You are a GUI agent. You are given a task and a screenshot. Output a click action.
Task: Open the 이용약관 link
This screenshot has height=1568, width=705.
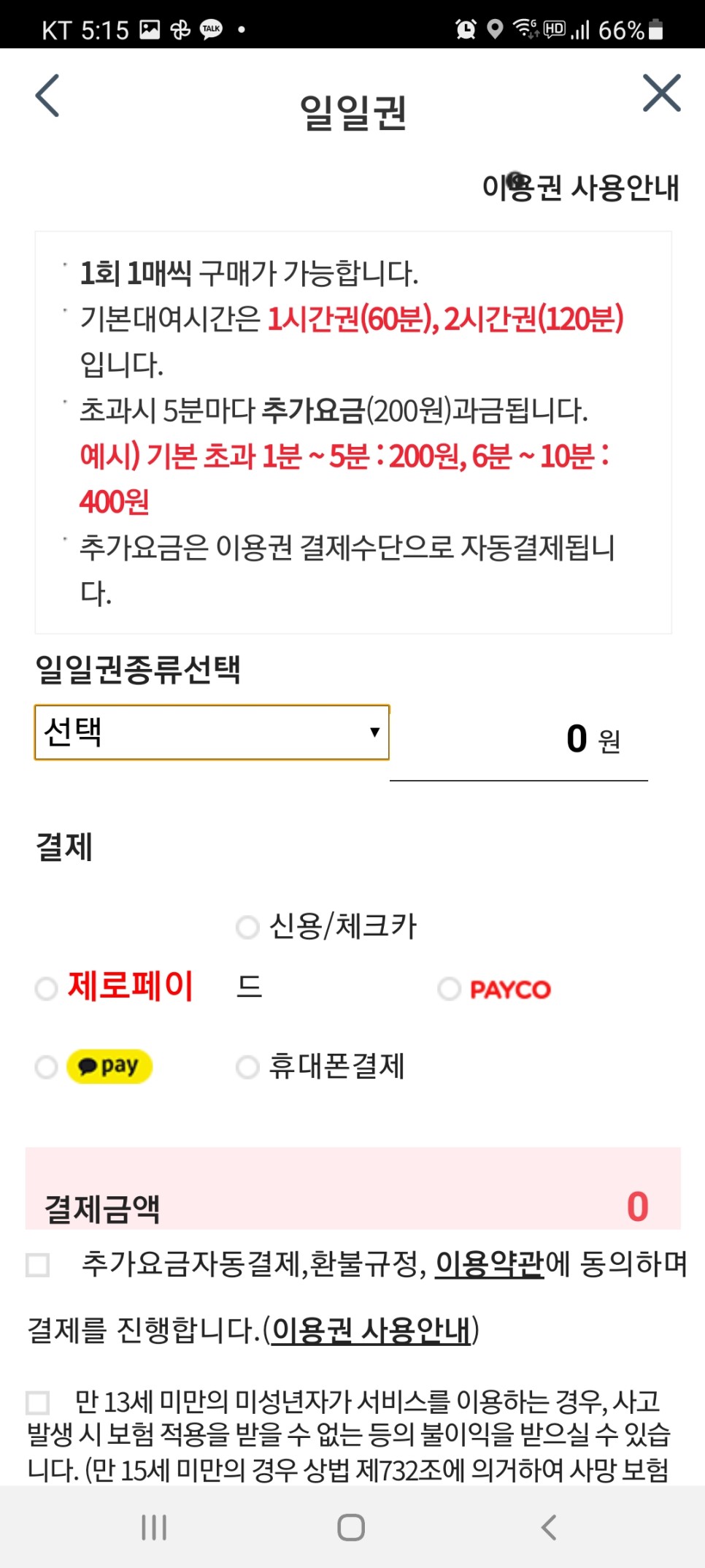(490, 1263)
